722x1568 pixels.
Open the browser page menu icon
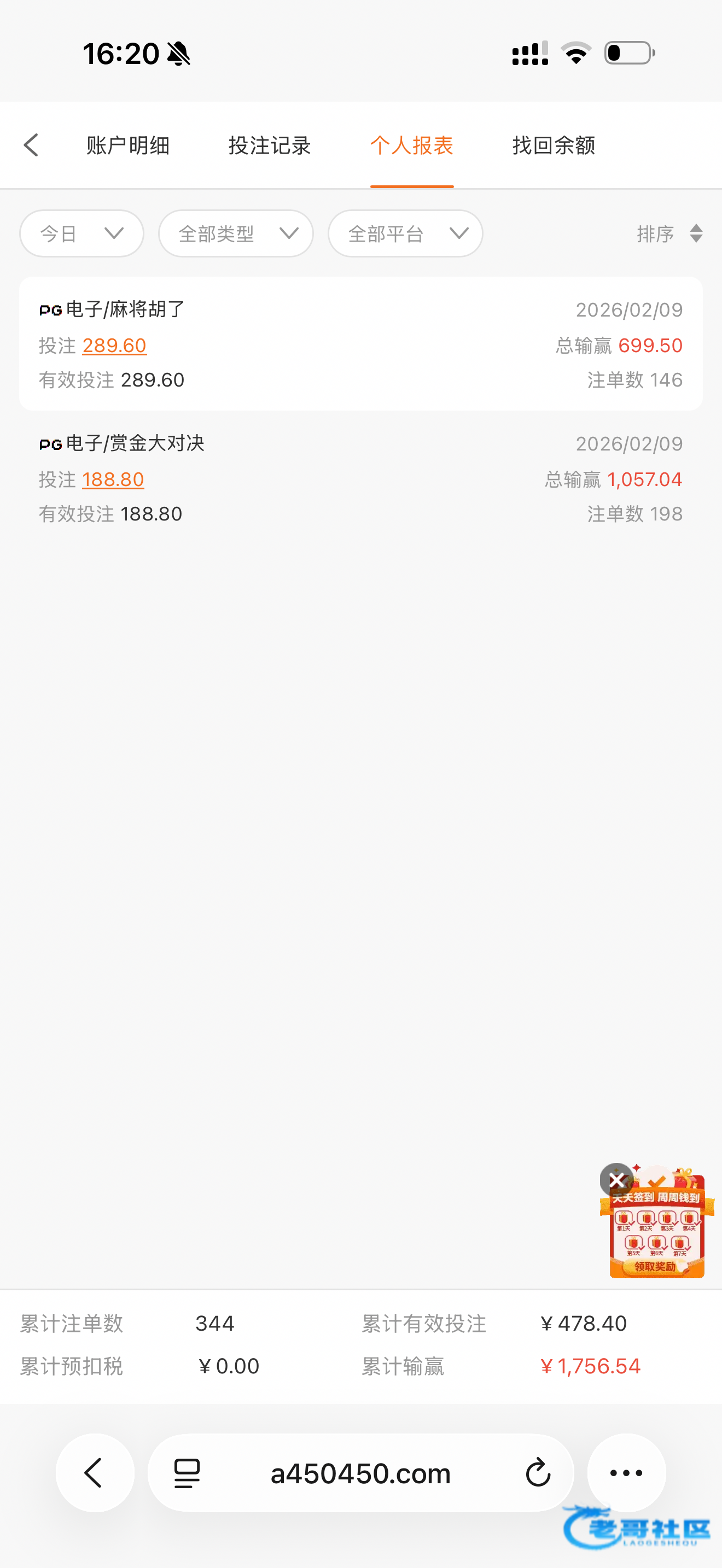(187, 1473)
